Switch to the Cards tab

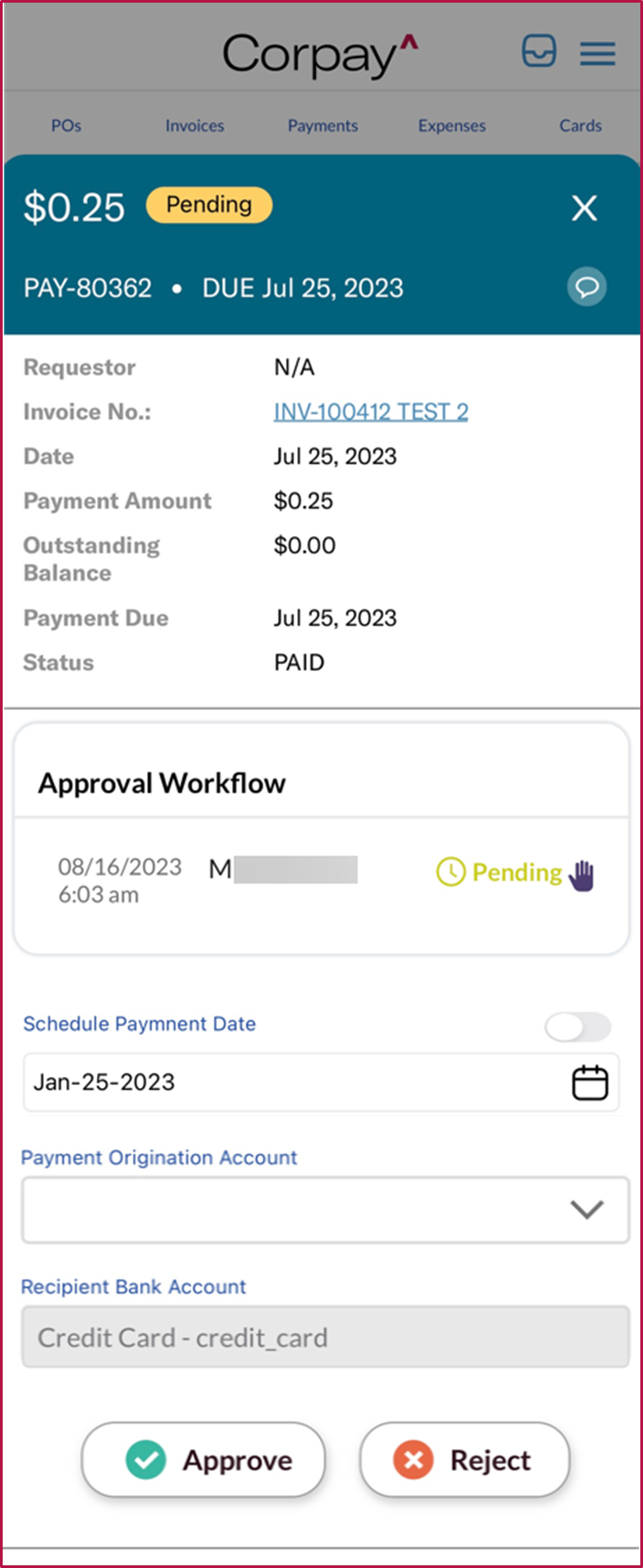[x=580, y=126]
